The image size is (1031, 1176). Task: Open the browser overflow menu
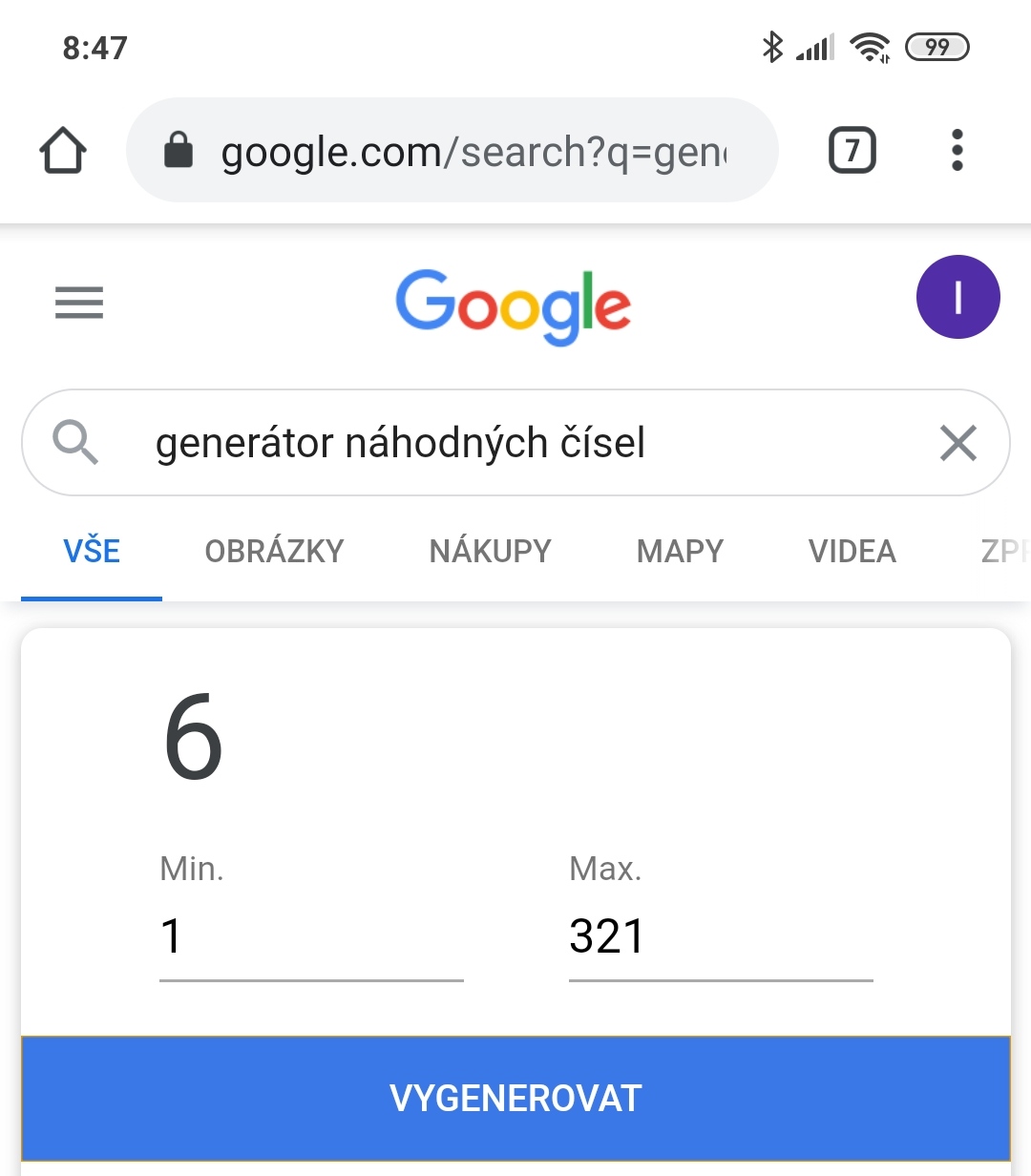click(x=957, y=151)
